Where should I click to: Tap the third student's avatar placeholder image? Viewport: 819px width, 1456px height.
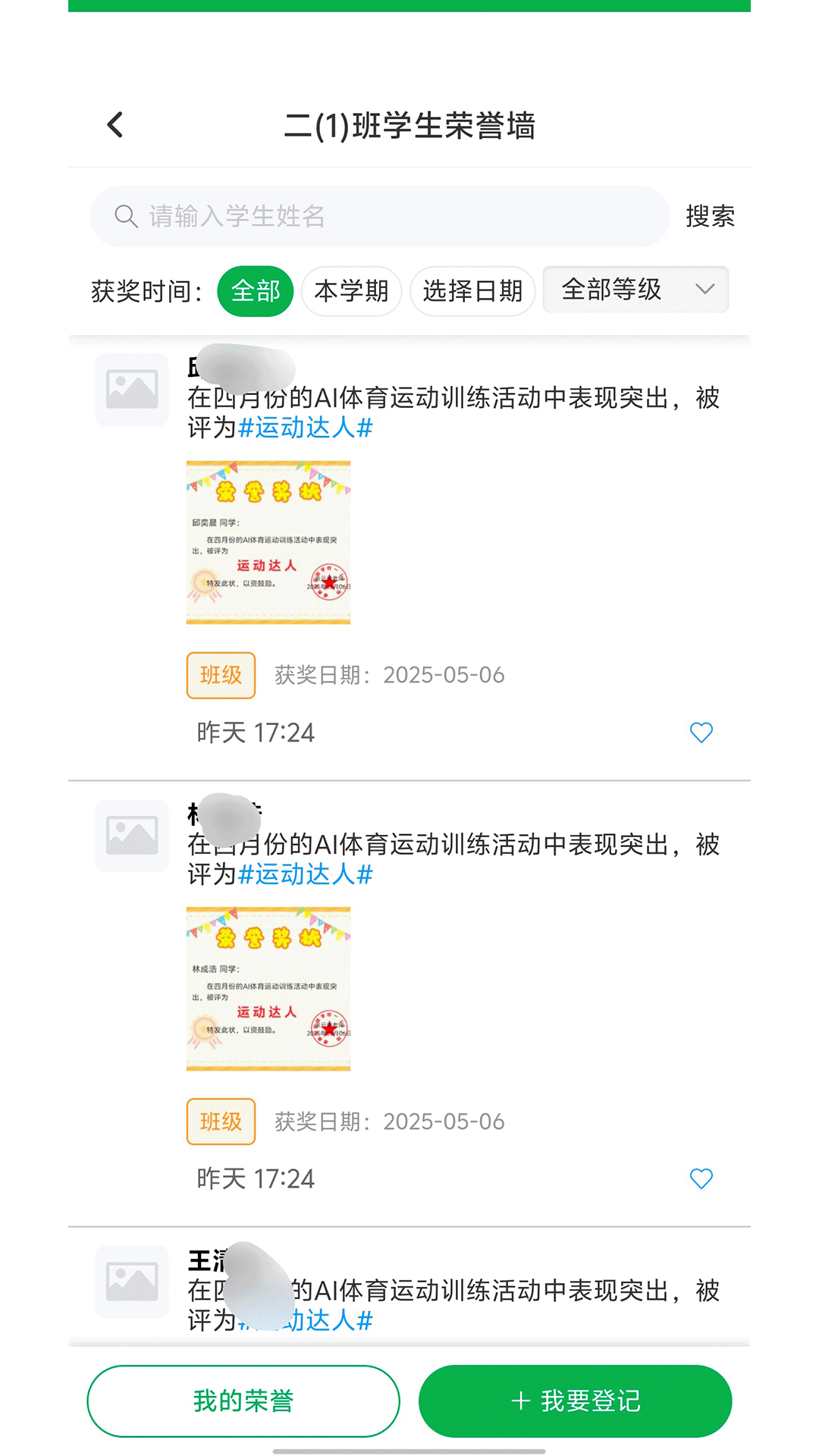point(131,1282)
